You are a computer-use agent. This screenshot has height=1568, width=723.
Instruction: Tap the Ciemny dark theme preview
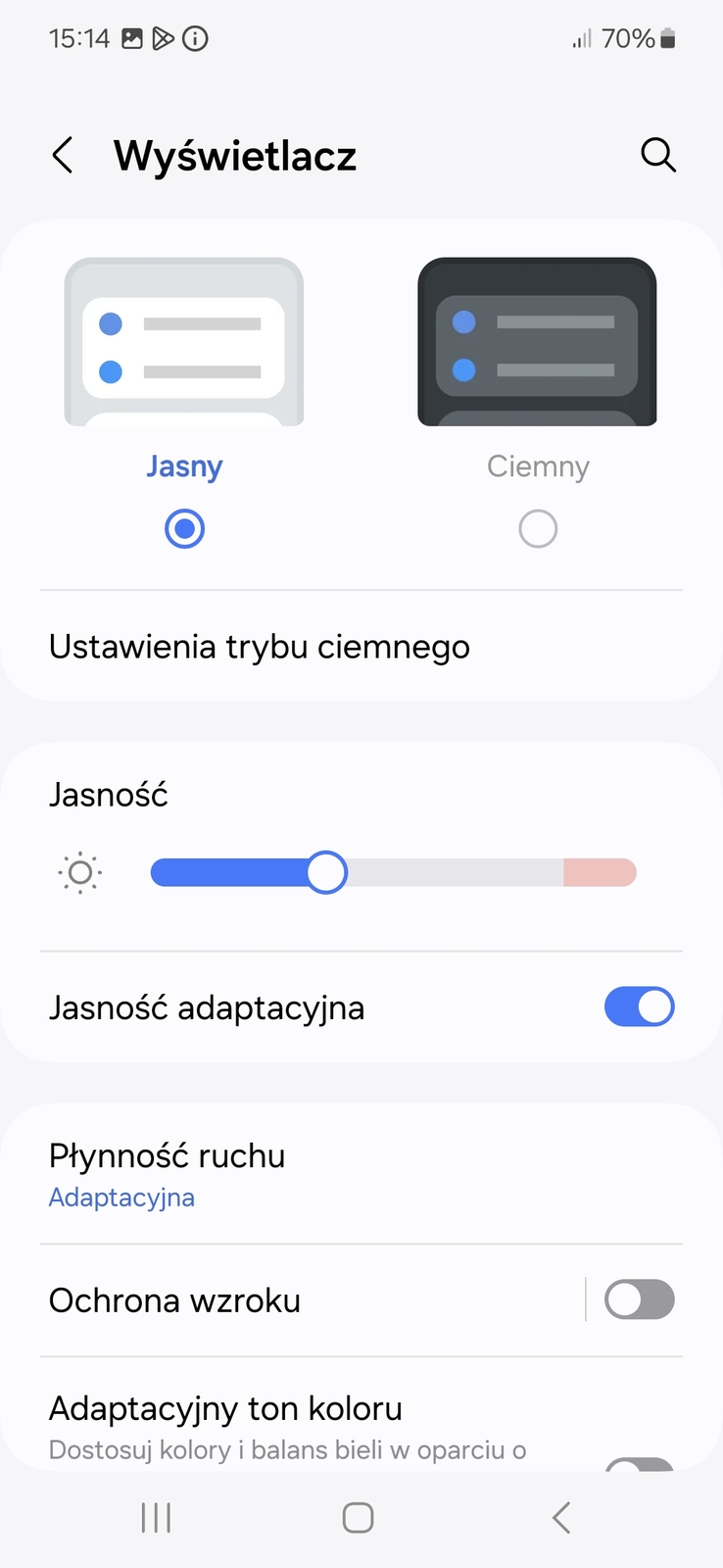(x=537, y=342)
